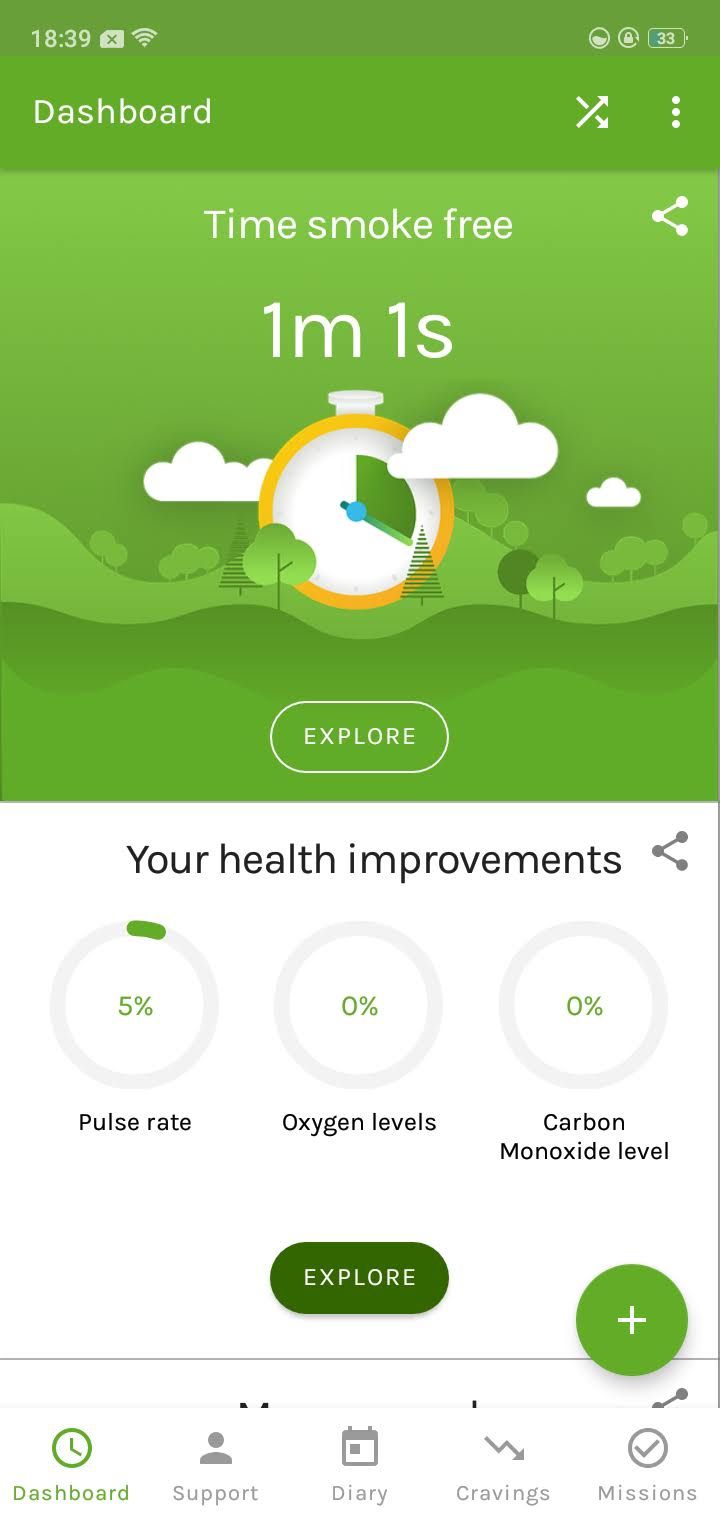This screenshot has height=1520, width=720.
Task: Tap Explore under Time smoke free
Action: (359, 737)
